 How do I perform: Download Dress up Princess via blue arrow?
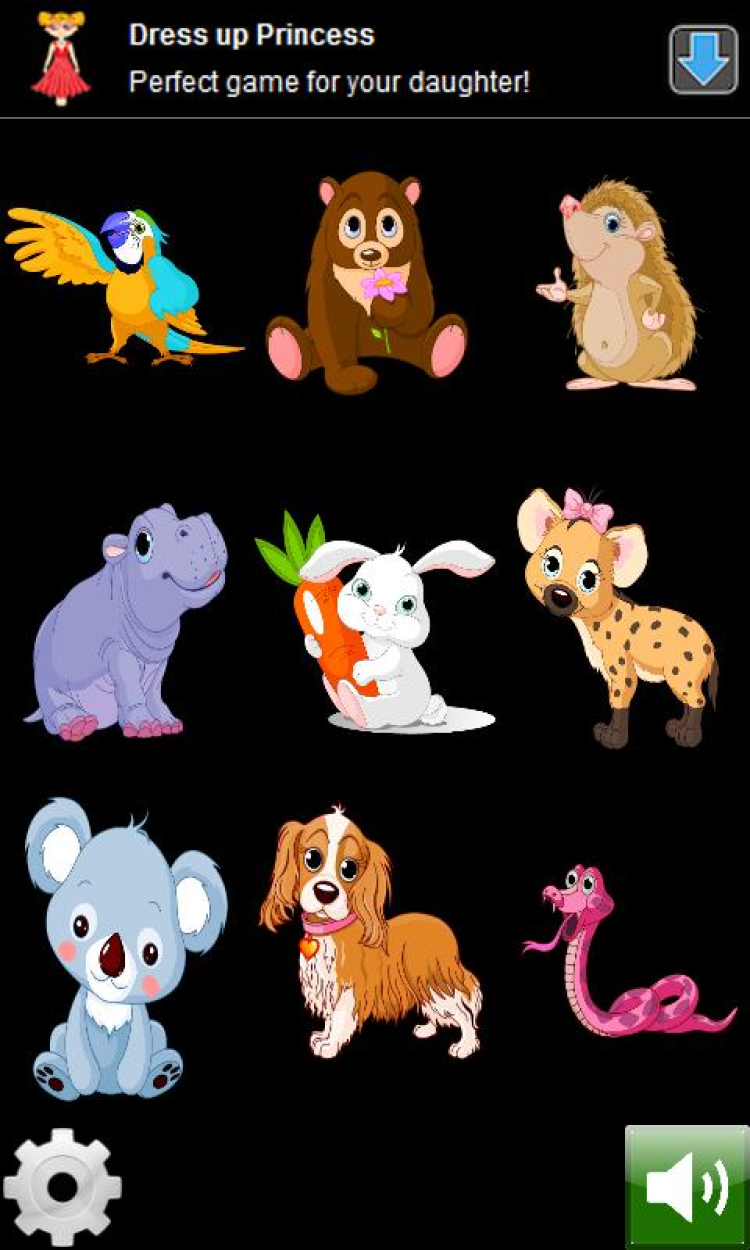tap(703, 60)
